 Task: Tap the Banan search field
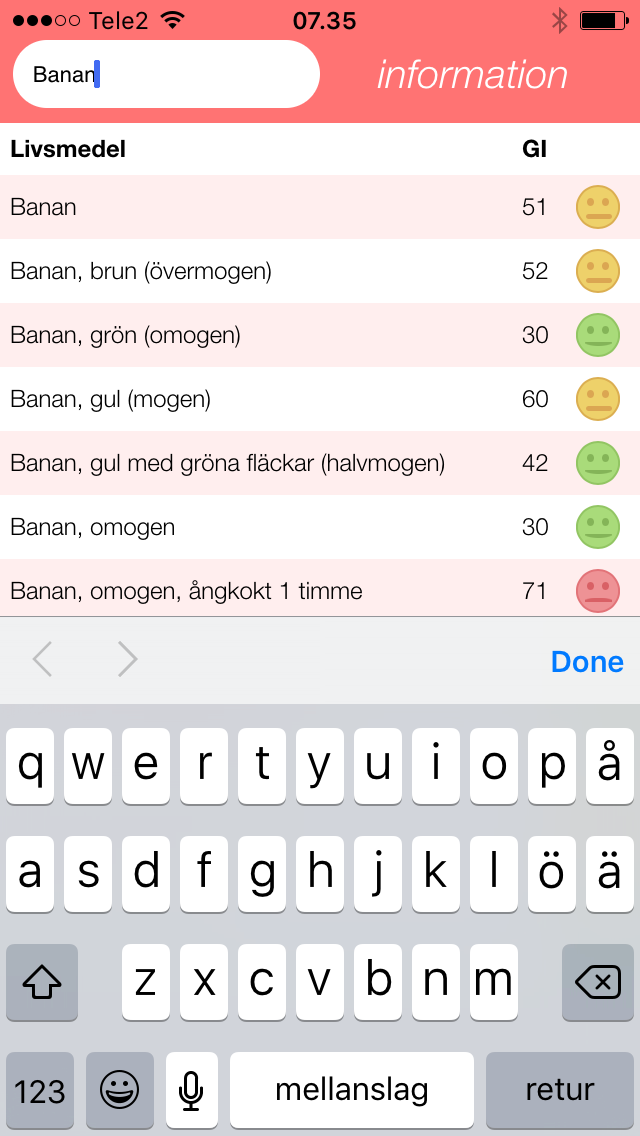166,74
